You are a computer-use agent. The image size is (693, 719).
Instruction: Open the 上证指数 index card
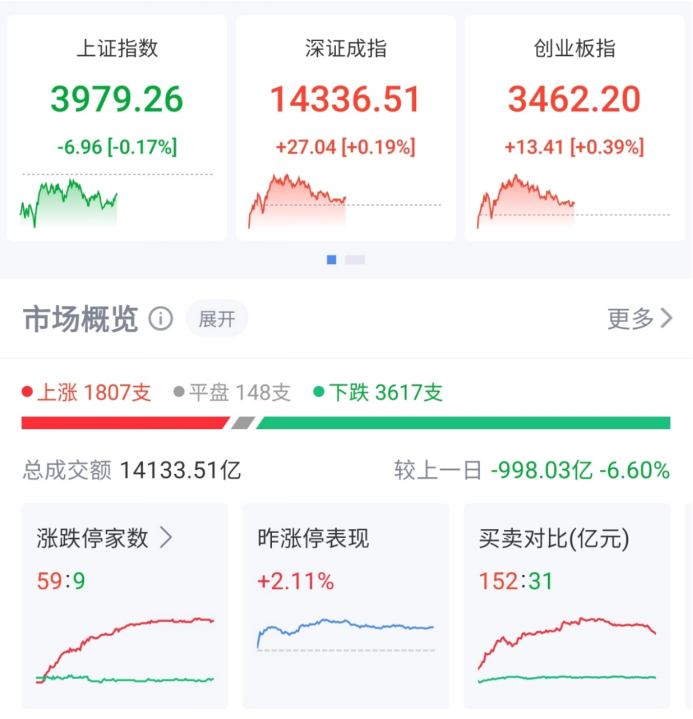coord(117,128)
